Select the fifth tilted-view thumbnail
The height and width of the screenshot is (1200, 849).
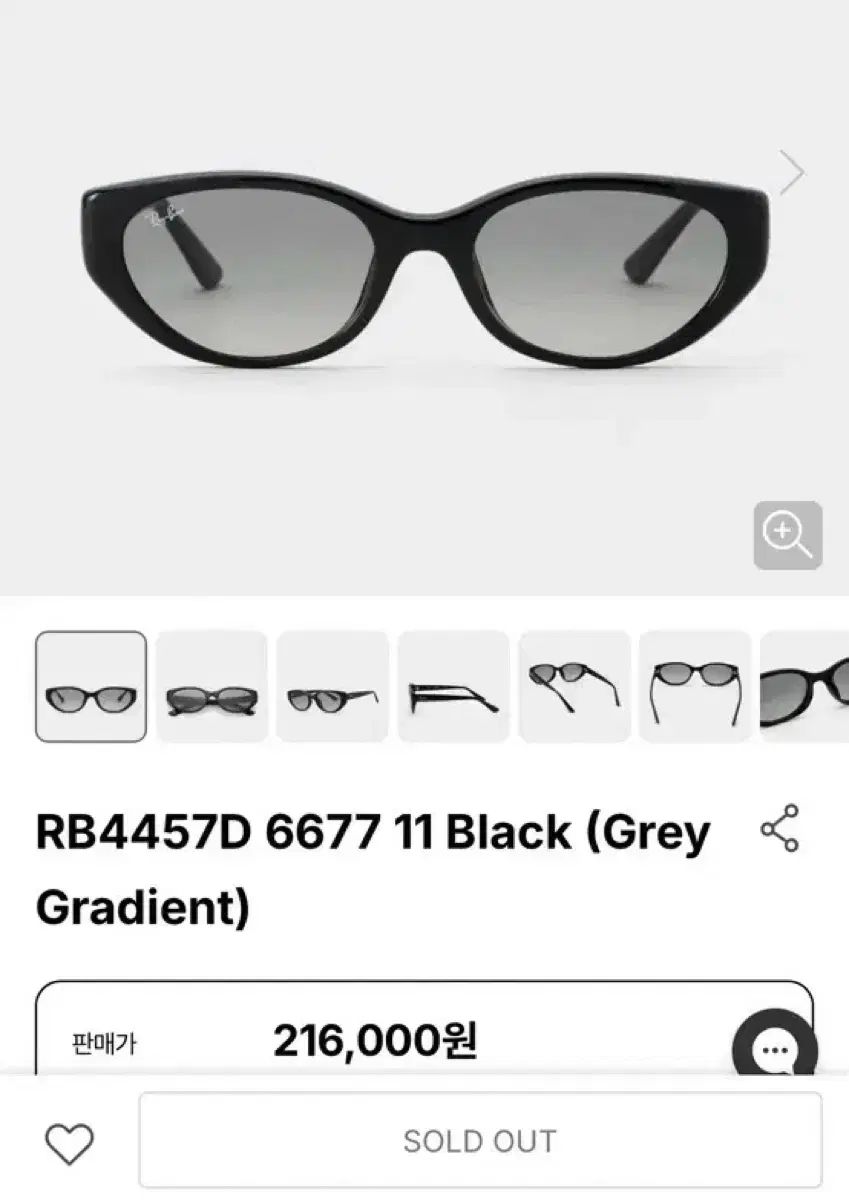click(x=574, y=686)
